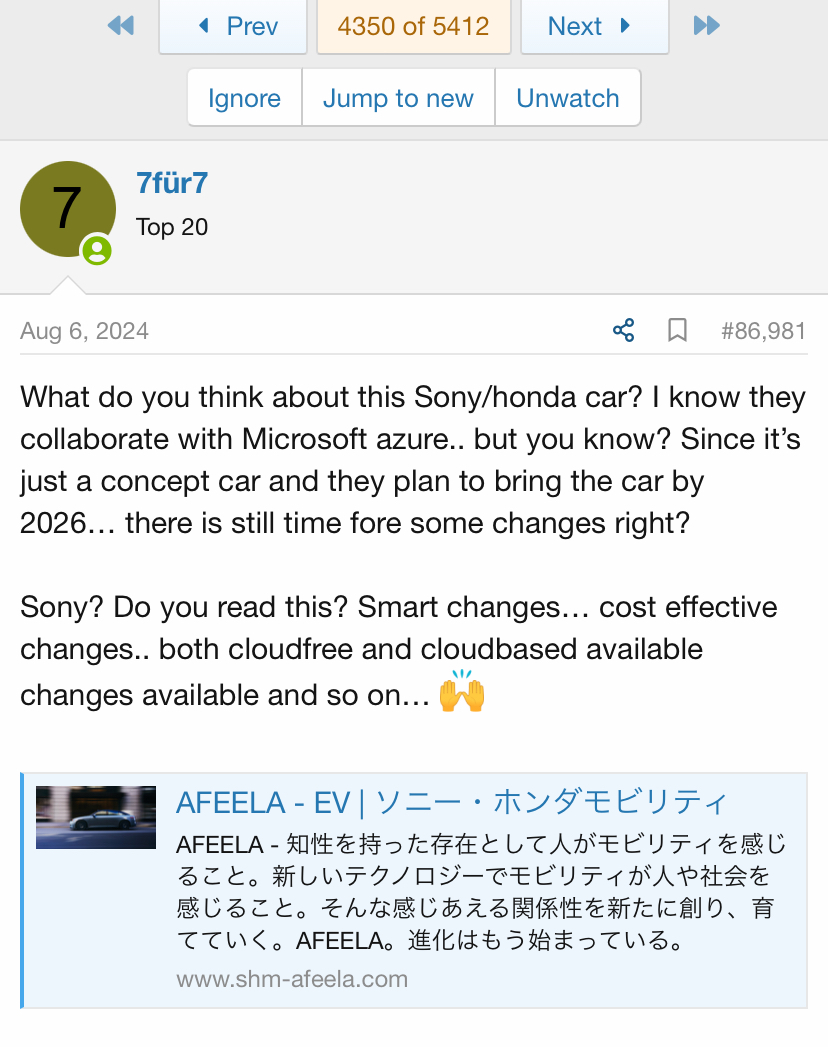This screenshot has width=828, height=1047.
Task: Select Jump to new
Action: pos(398,98)
